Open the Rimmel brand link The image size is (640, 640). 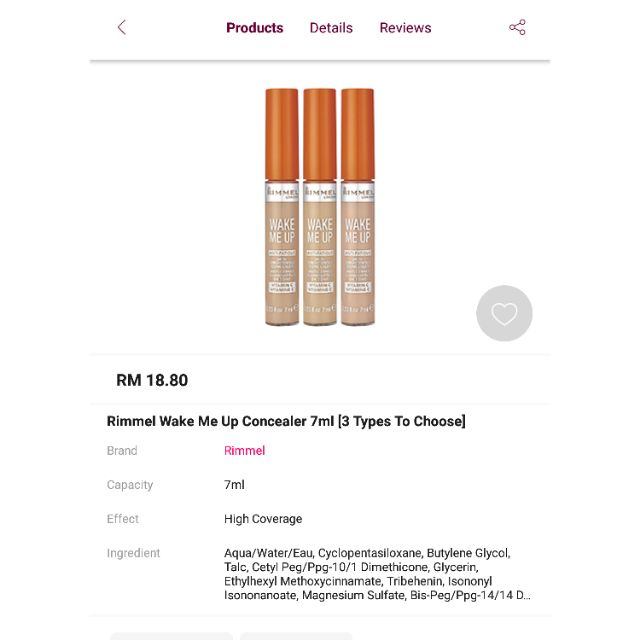pyautogui.click(x=245, y=451)
